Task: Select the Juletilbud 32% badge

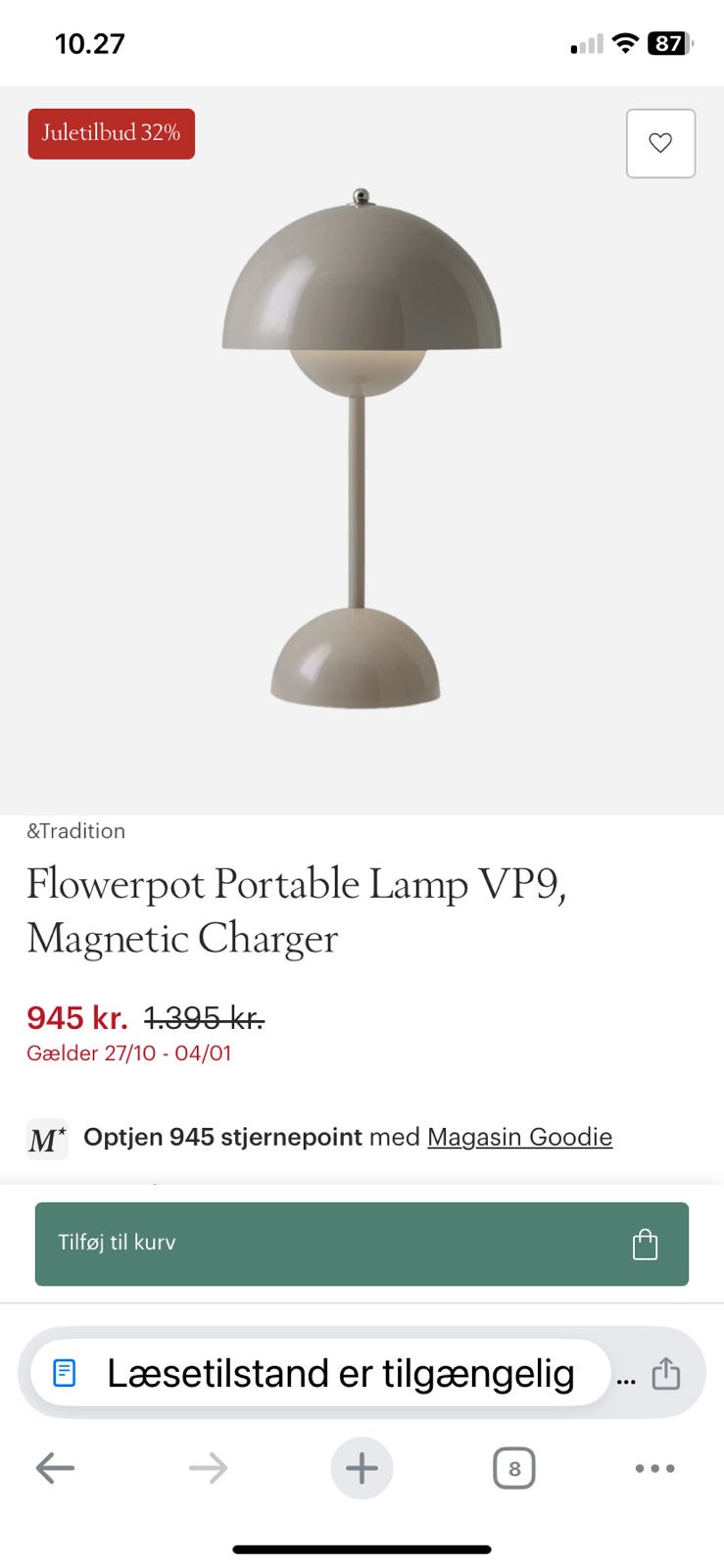Action: coord(111,133)
